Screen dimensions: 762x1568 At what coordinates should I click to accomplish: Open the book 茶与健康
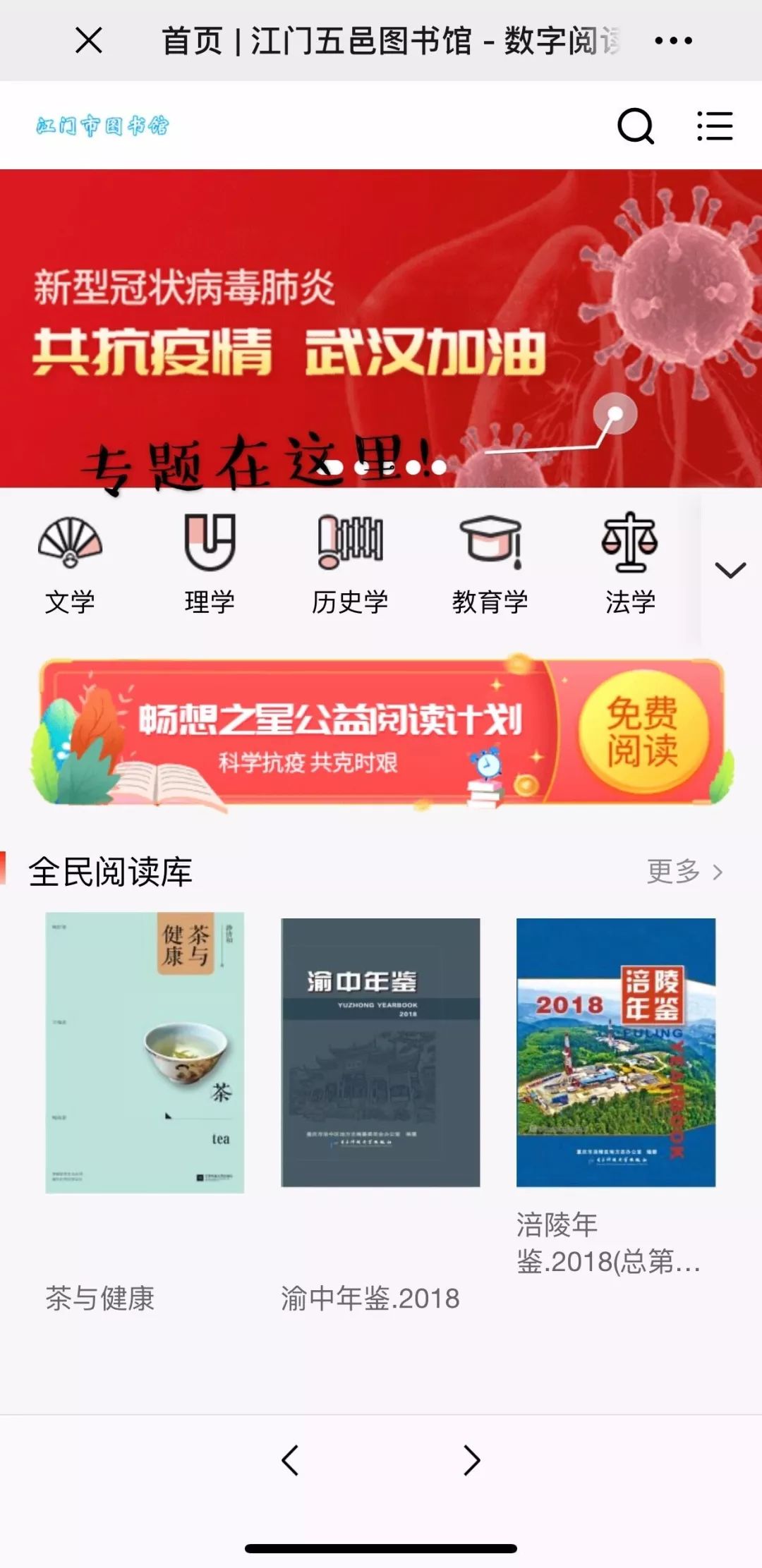(145, 1052)
